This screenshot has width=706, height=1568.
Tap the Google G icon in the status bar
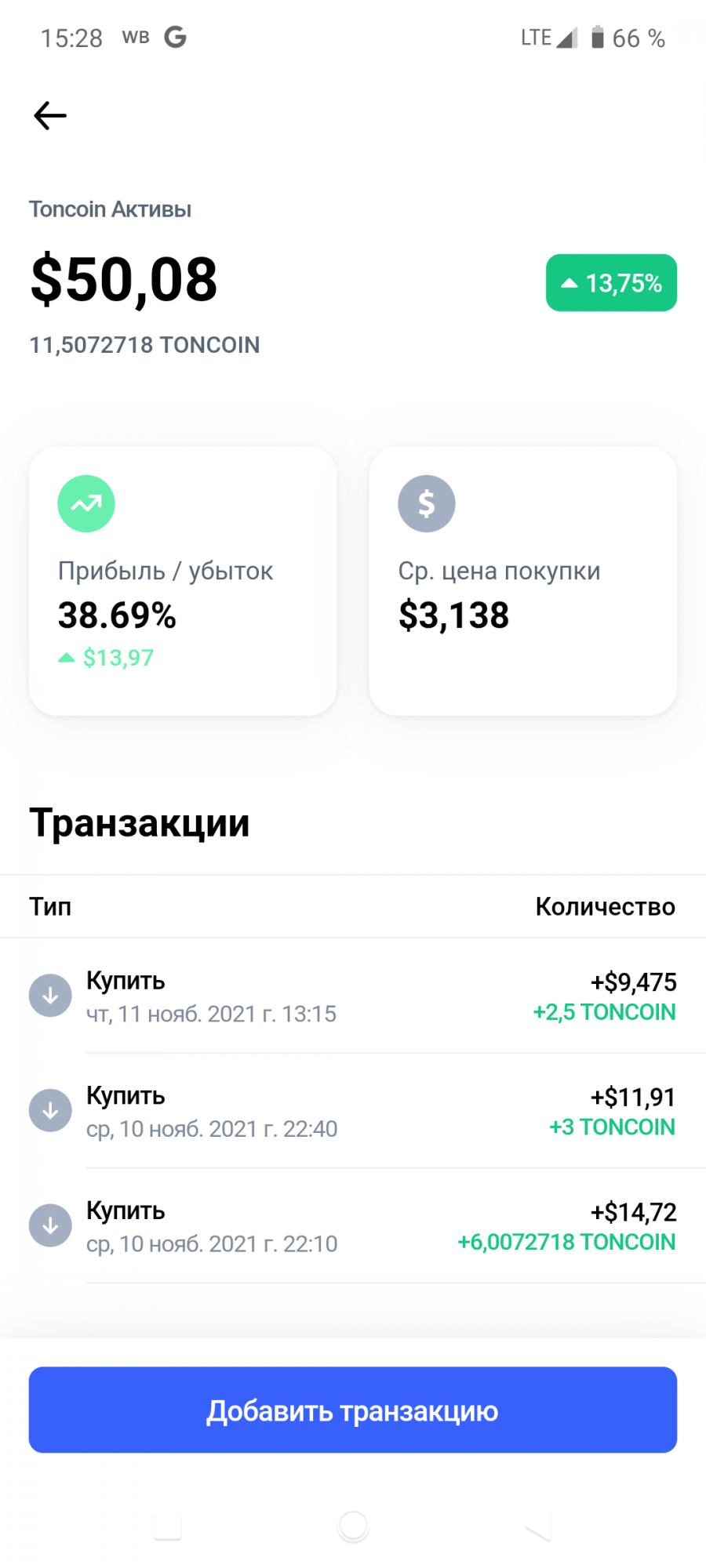pyautogui.click(x=176, y=37)
